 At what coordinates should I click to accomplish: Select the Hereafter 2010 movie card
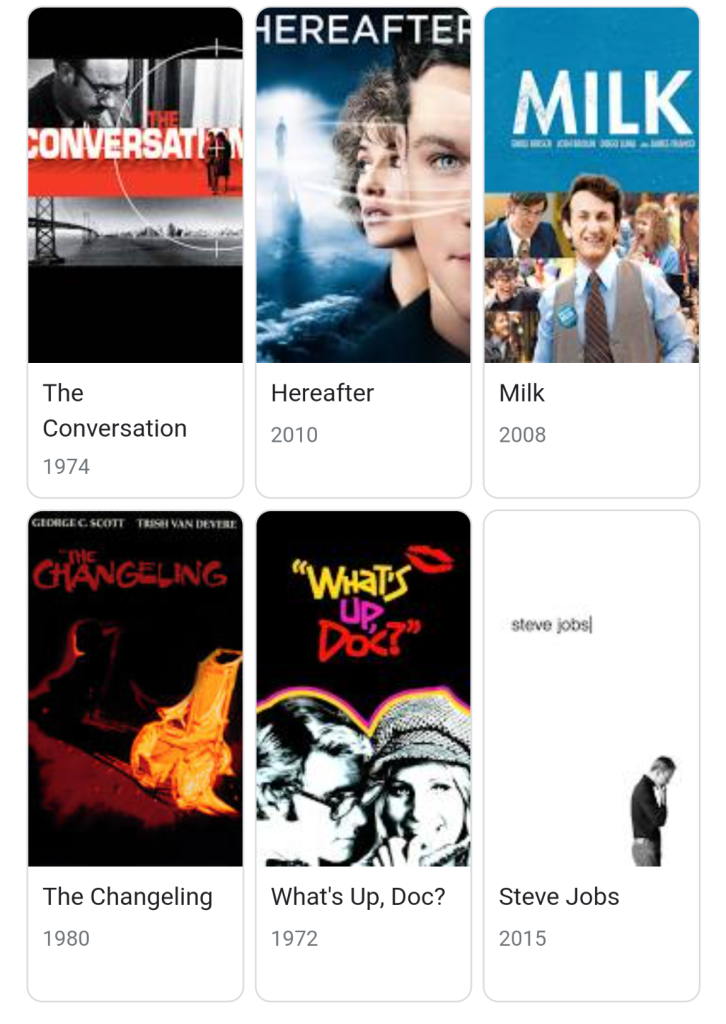click(x=363, y=252)
